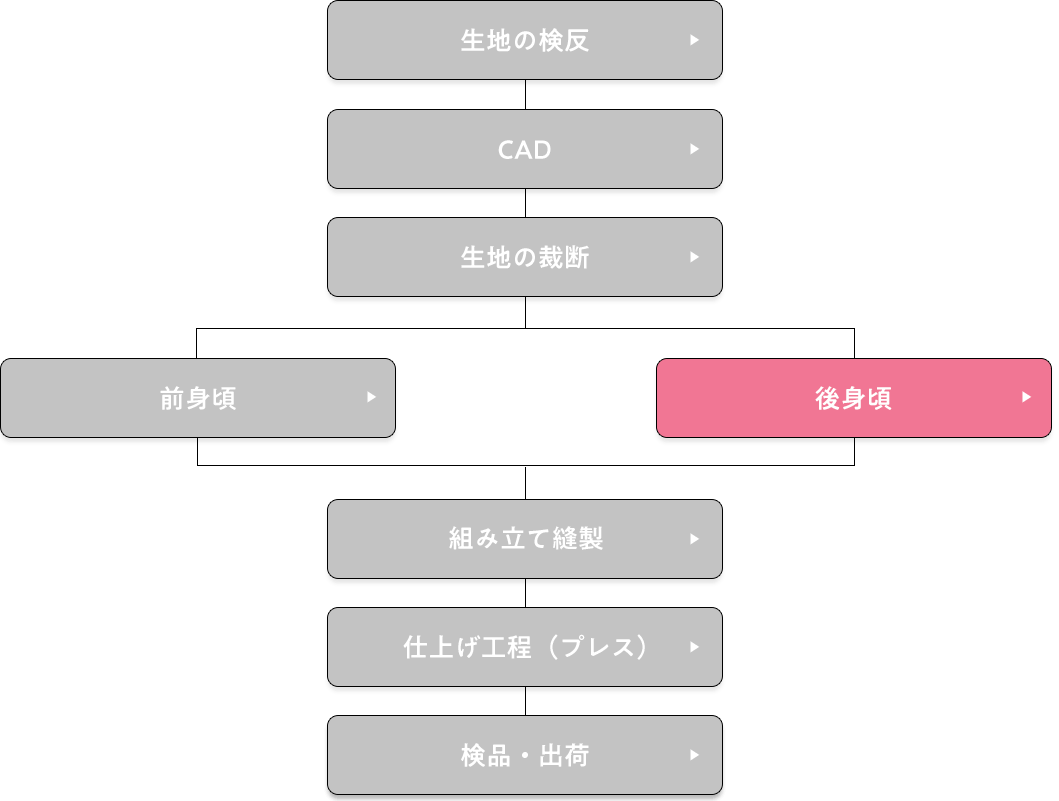The height and width of the screenshot is (801, 1059).
Task: Go to 生地の裁断 step
Action: (524, 257)
